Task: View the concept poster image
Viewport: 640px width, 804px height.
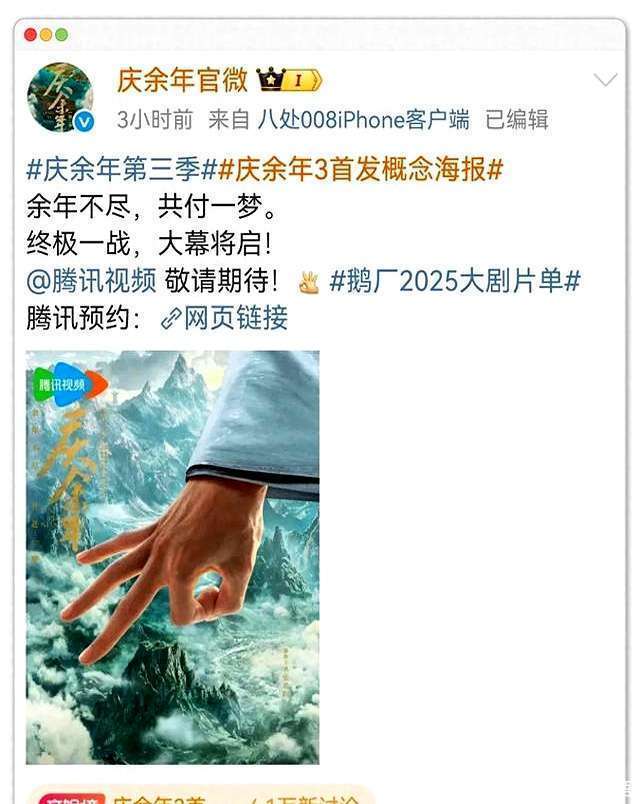Action: [x=172, y=556]
